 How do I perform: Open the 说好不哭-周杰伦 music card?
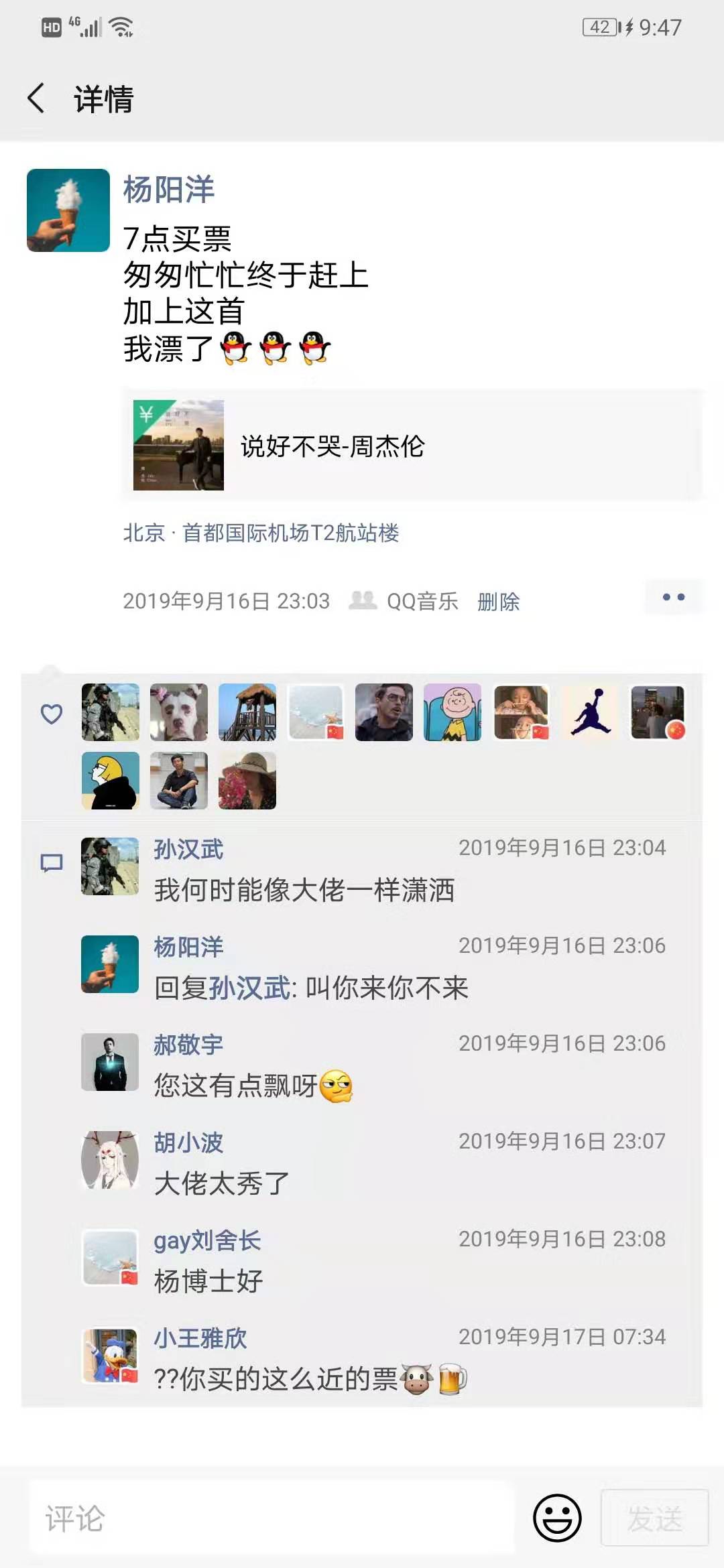(412, 446)
